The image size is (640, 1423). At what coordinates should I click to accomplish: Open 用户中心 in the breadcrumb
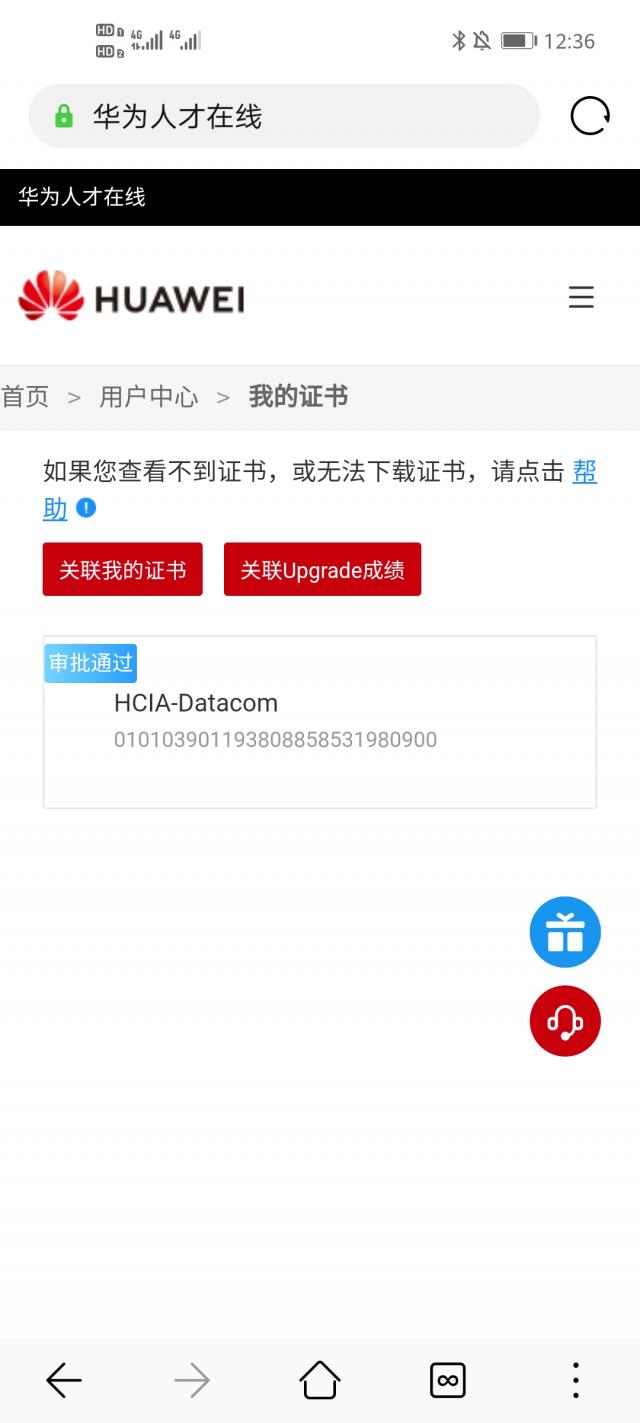pyautogui.click(x=148, y=397)
